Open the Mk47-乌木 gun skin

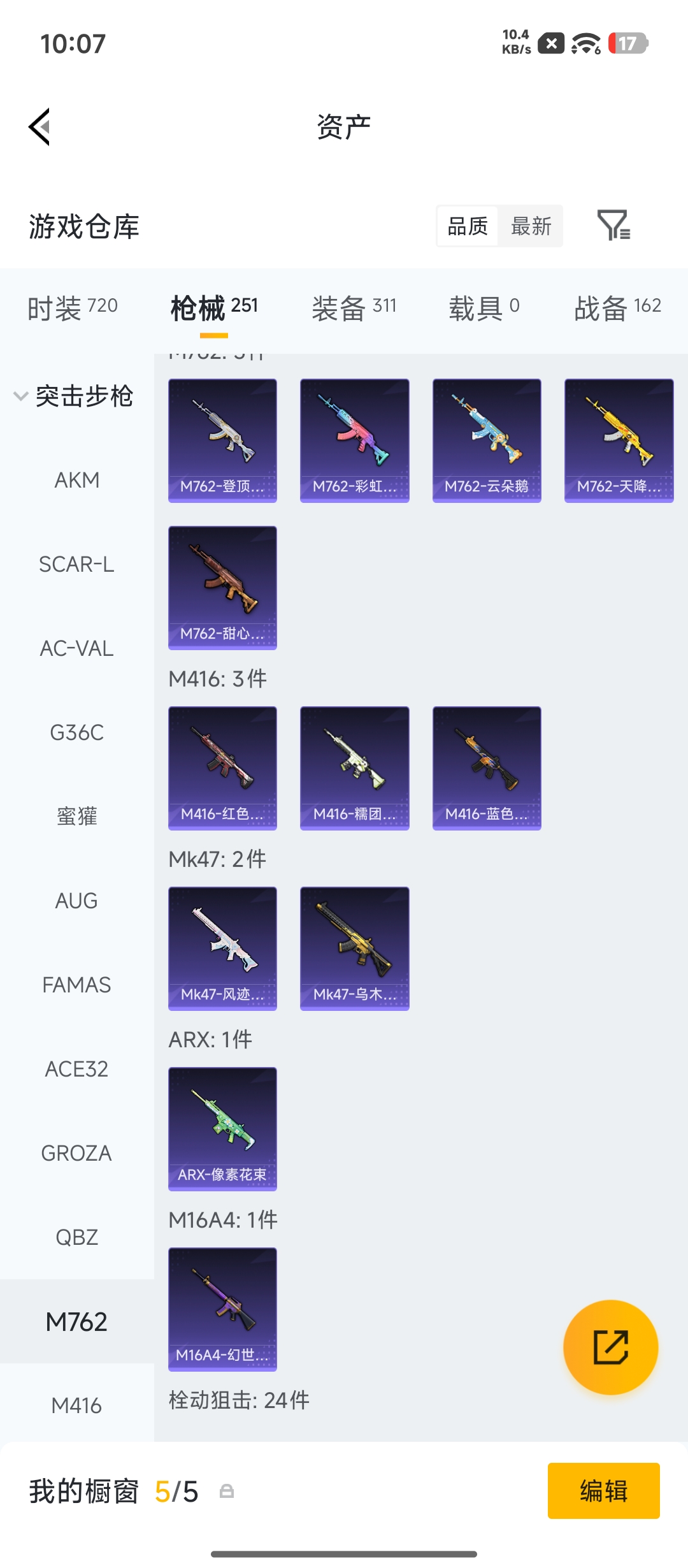click(x=354, y=948)
